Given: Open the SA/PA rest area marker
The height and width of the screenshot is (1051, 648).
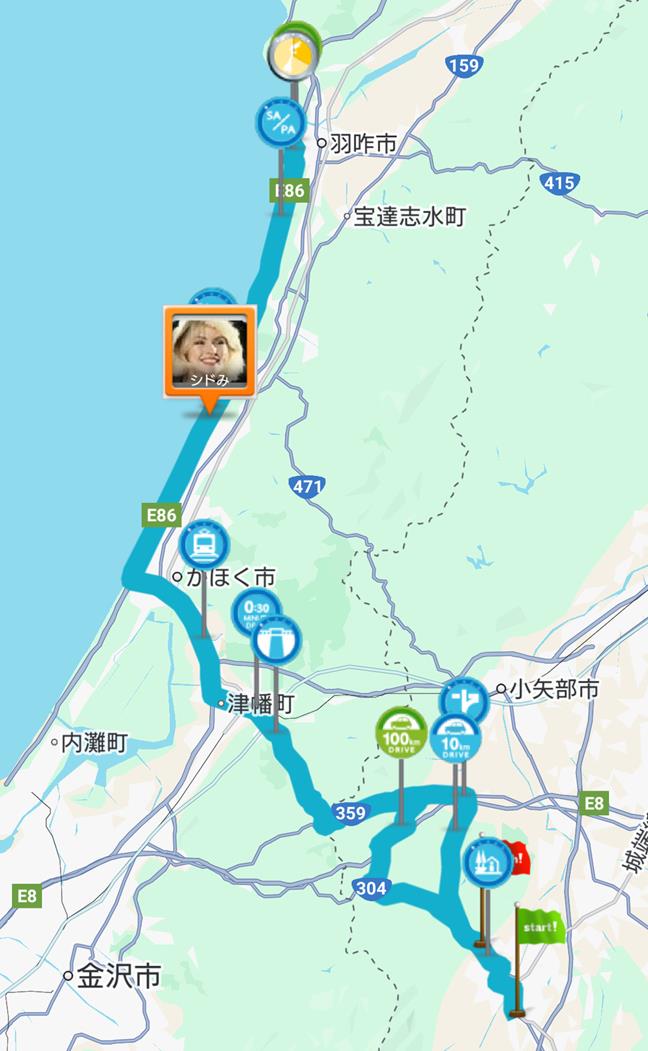Looking at the screenshot, I should coord(280,122).
